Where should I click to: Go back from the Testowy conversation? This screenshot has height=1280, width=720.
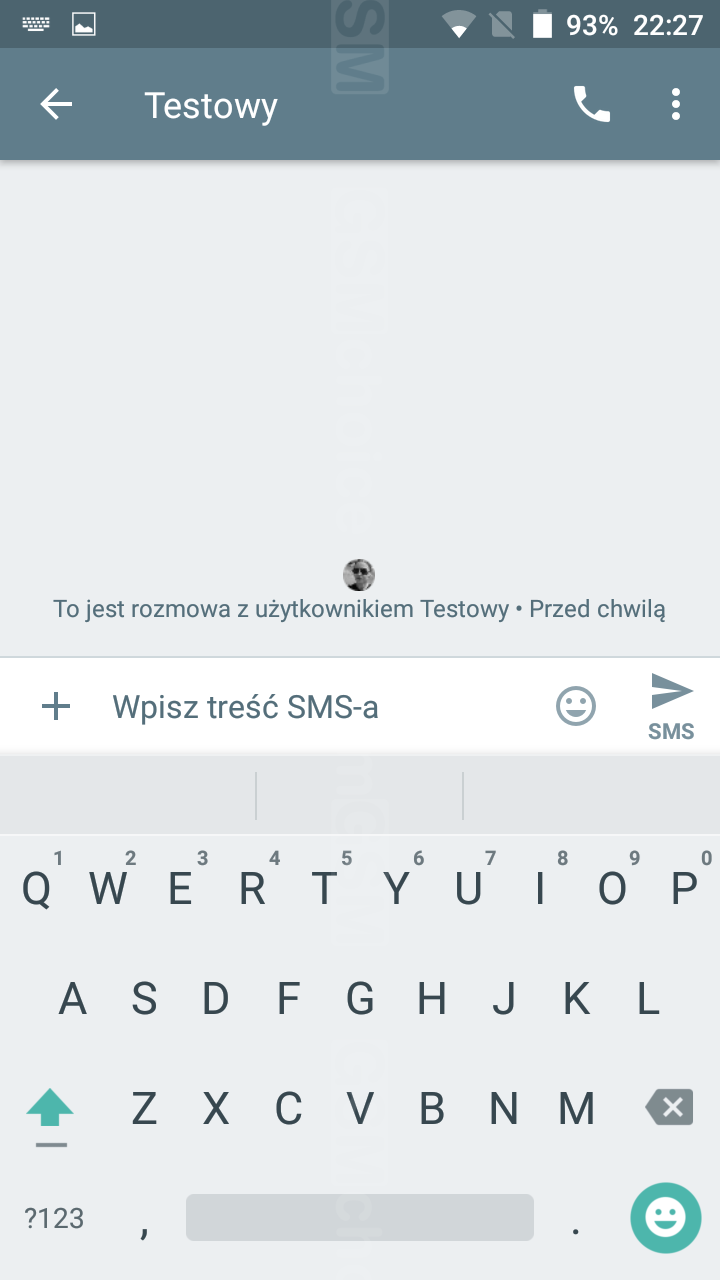click(56, 104)
